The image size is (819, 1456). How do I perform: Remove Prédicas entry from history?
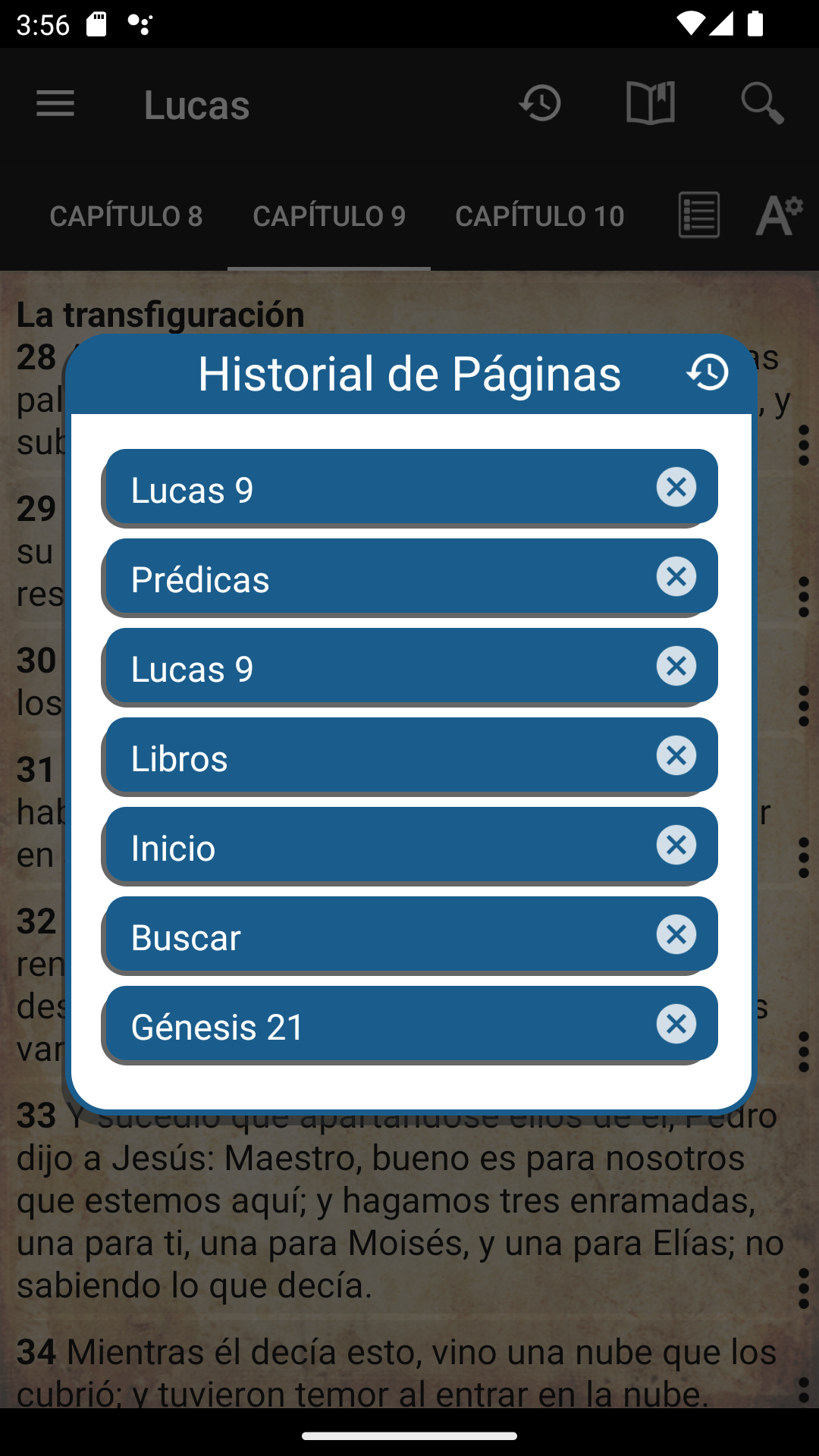(x=676, y=576)
